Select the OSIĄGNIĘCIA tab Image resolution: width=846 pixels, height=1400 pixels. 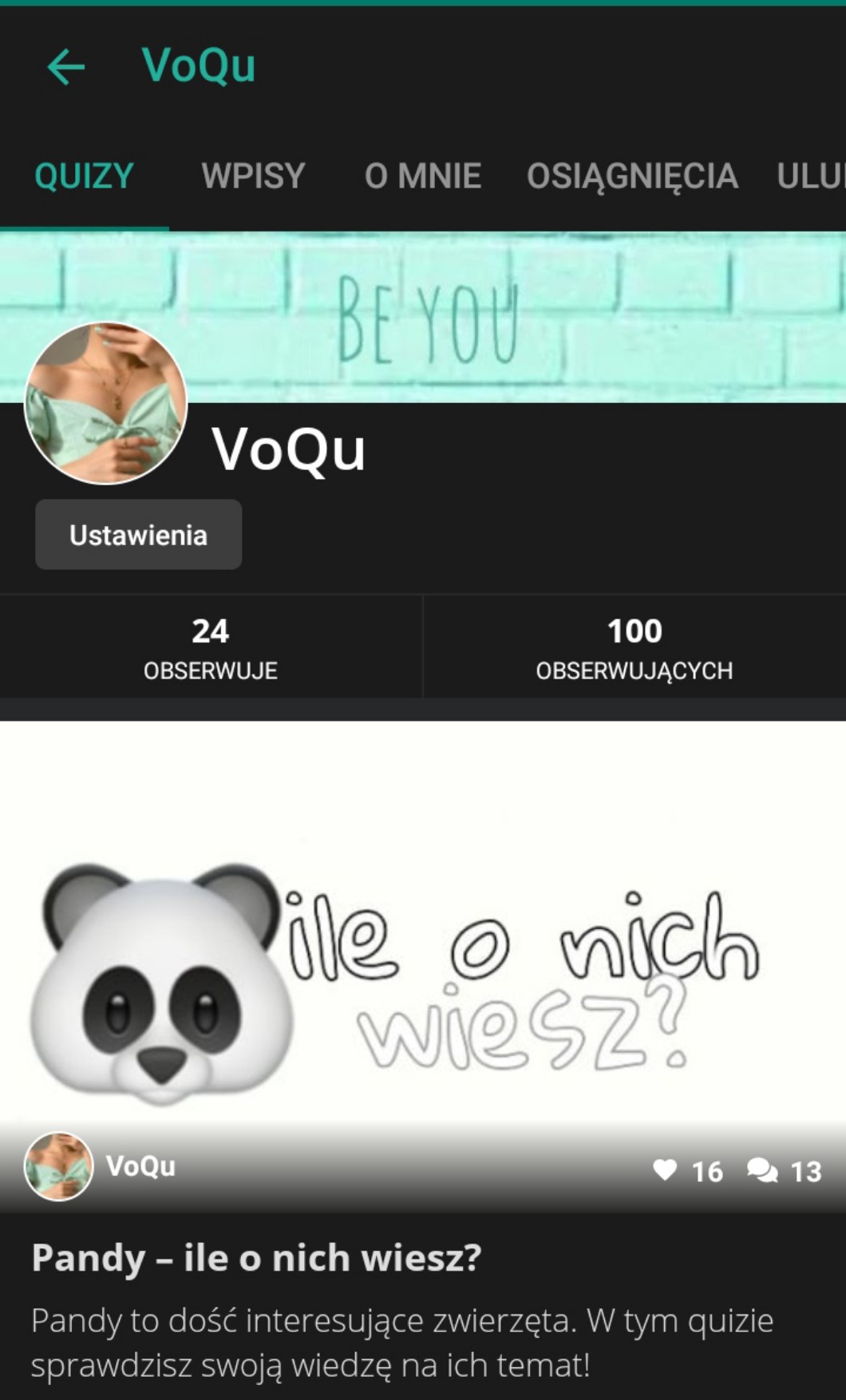[x=631, y=176]
